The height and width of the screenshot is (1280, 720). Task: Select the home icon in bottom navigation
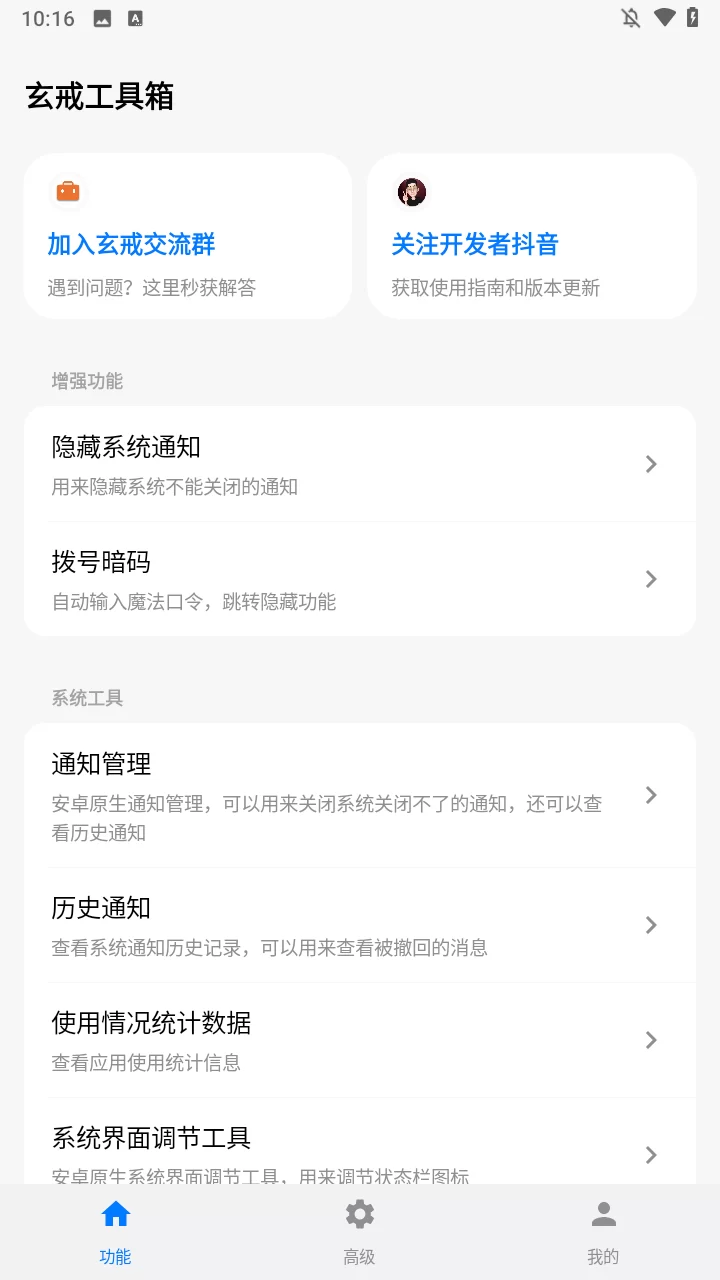[x=115, y=1213]
